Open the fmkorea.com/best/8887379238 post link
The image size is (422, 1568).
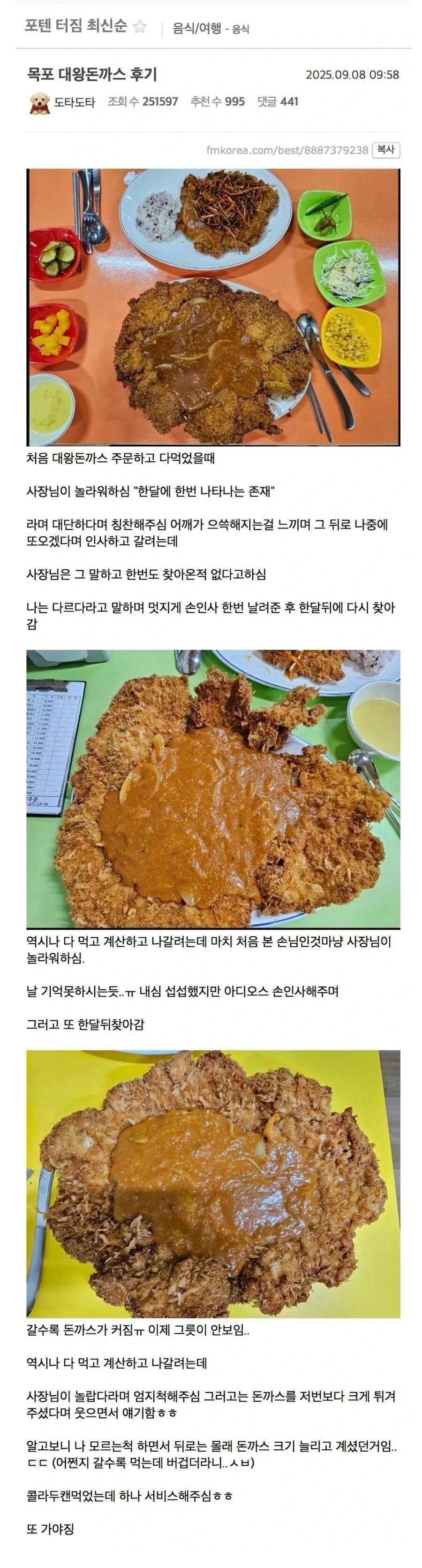[287, 150]
